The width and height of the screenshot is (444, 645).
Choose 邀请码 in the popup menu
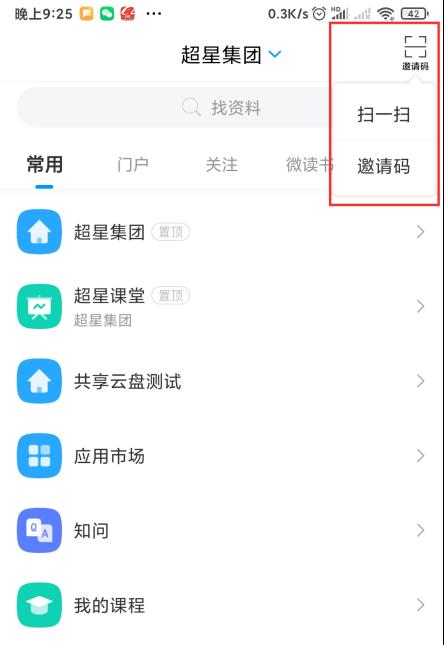[384, 166]
